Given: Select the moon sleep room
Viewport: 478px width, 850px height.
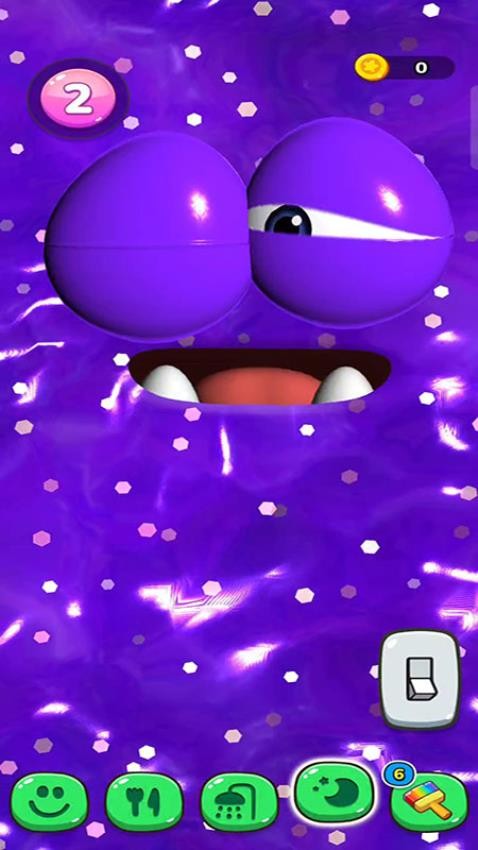Looking at the screenshot, I should pos(334,795).
